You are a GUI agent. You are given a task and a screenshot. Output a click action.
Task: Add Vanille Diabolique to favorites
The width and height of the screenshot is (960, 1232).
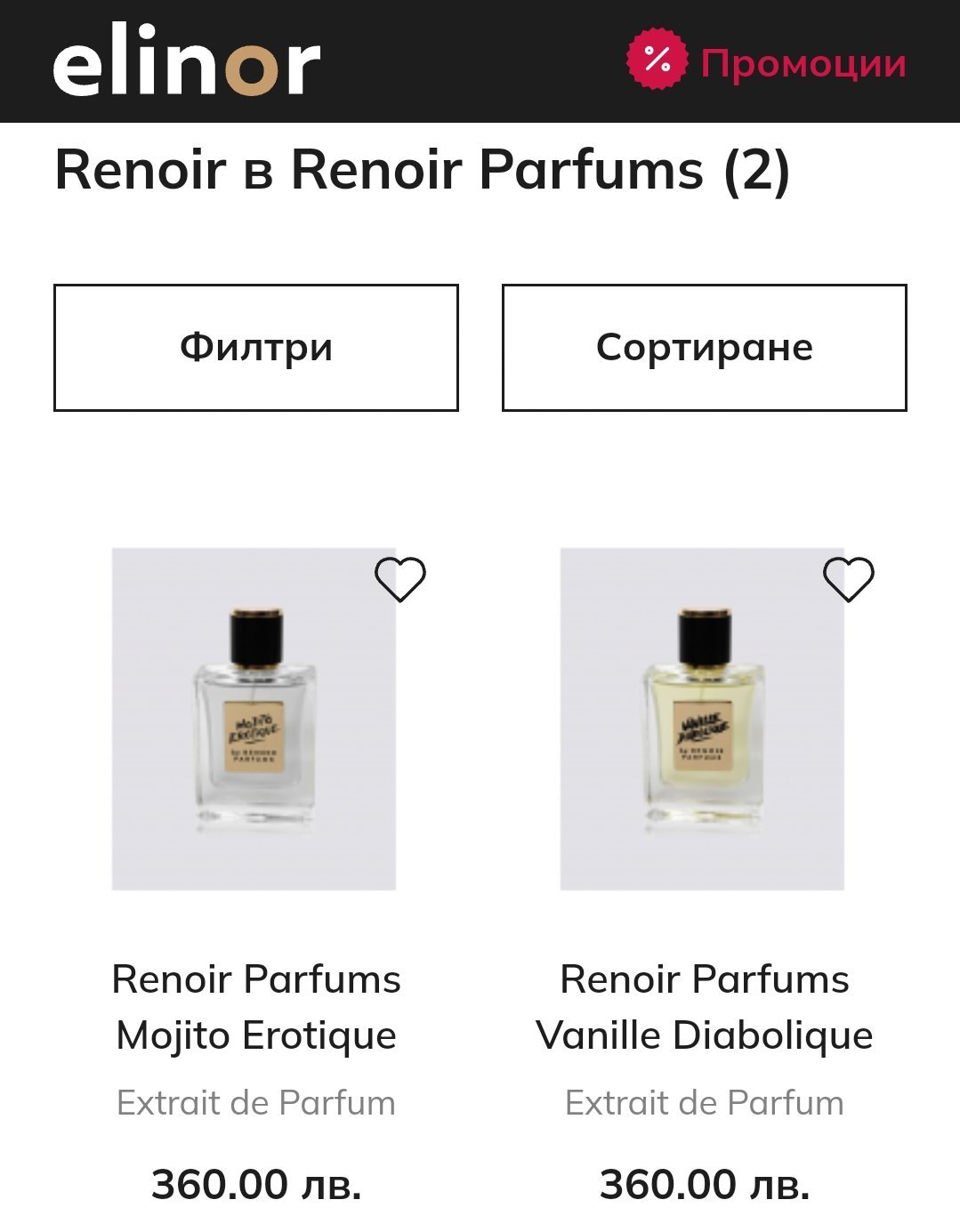click(849, 579)
